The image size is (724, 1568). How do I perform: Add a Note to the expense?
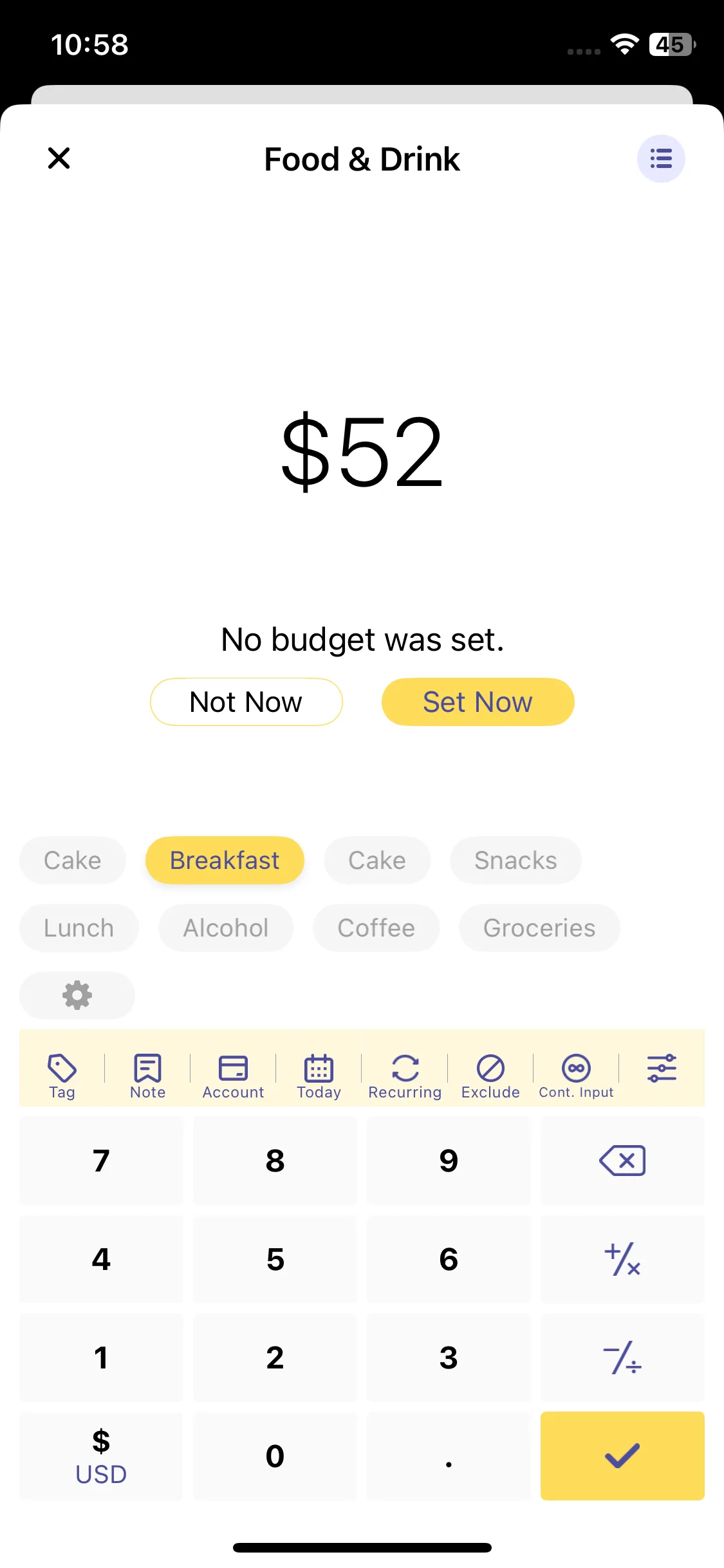pyautogui.click(x=148, y=1076)
